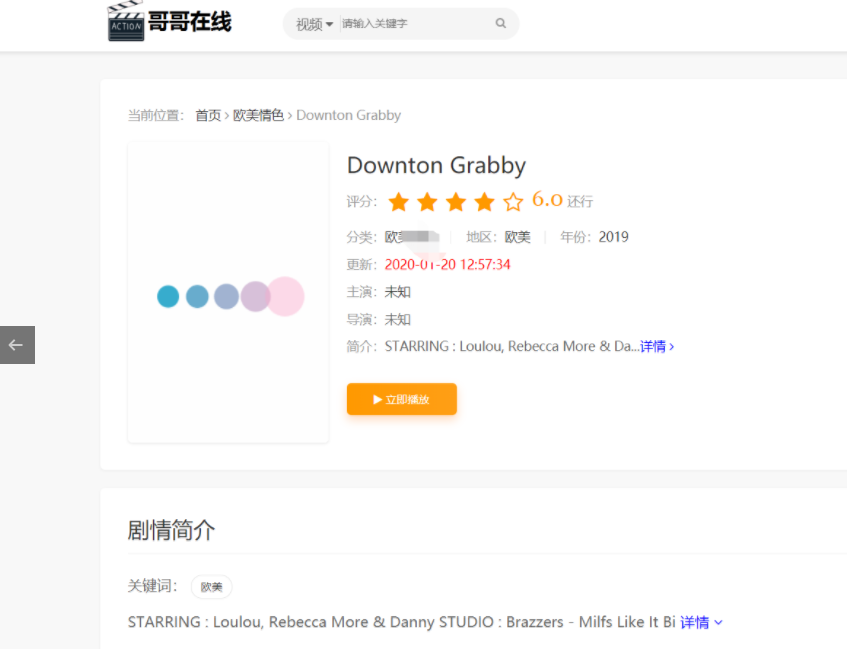Focus the keyword search field

point(410,24)
